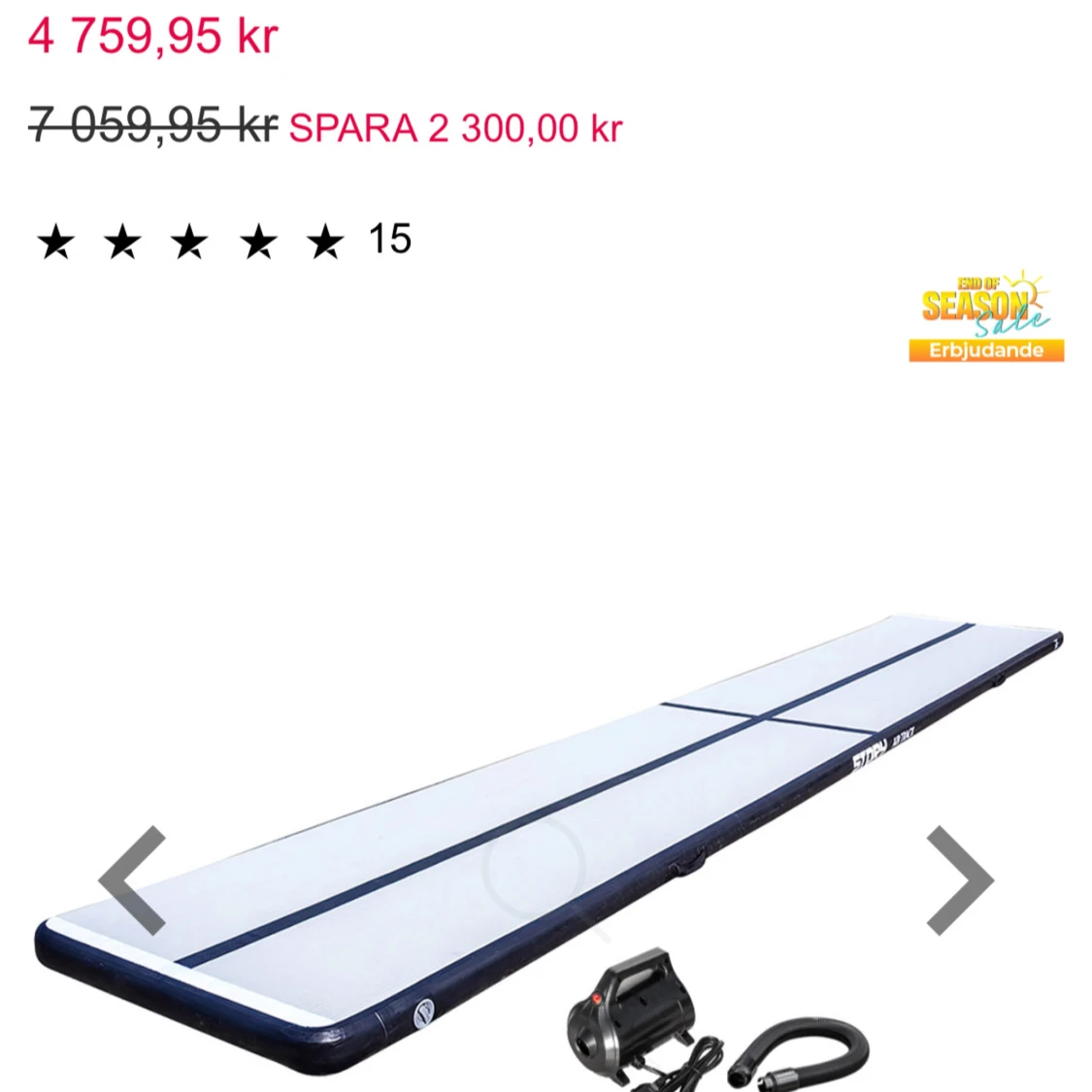Show the previous product image

coord(133,879)
